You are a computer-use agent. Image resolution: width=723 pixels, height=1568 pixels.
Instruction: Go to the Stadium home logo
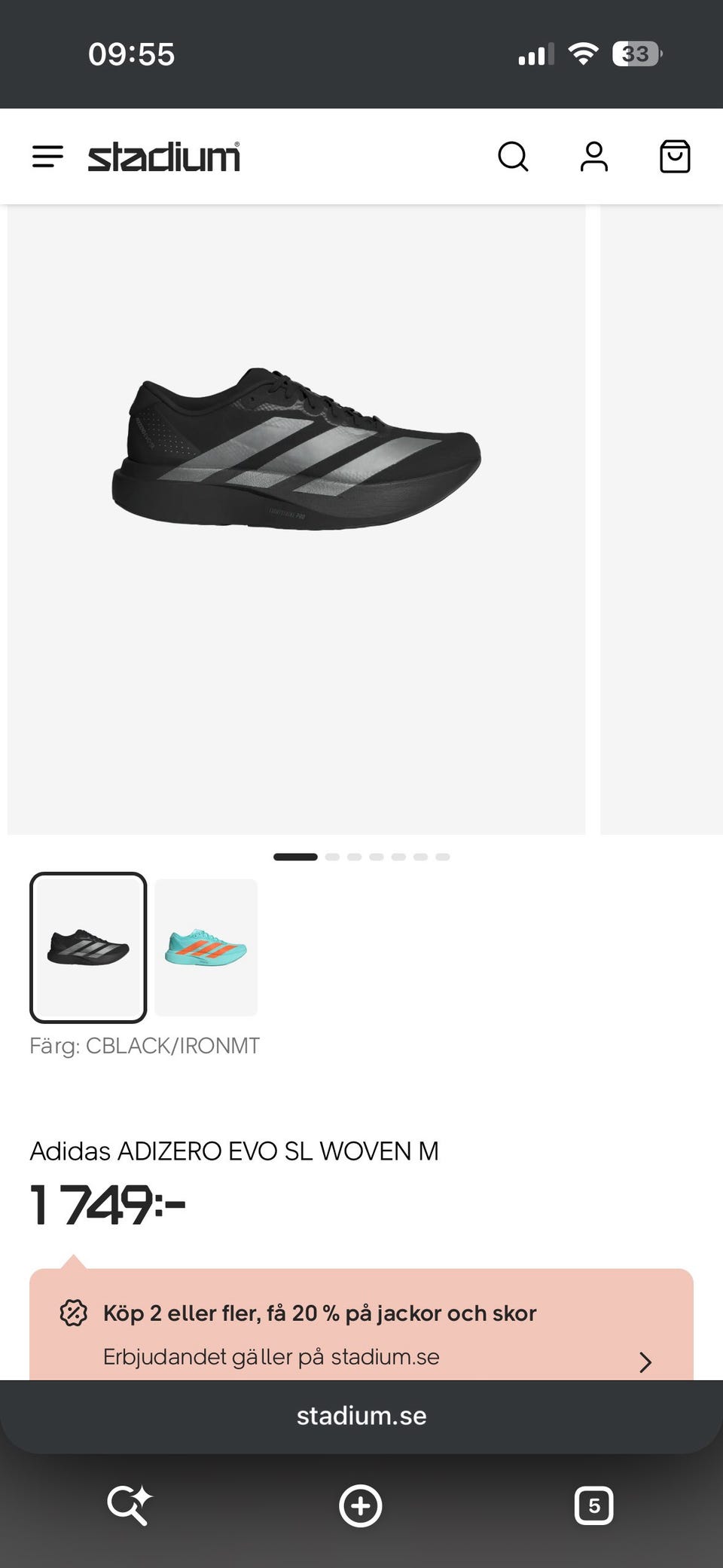[164, 157]
